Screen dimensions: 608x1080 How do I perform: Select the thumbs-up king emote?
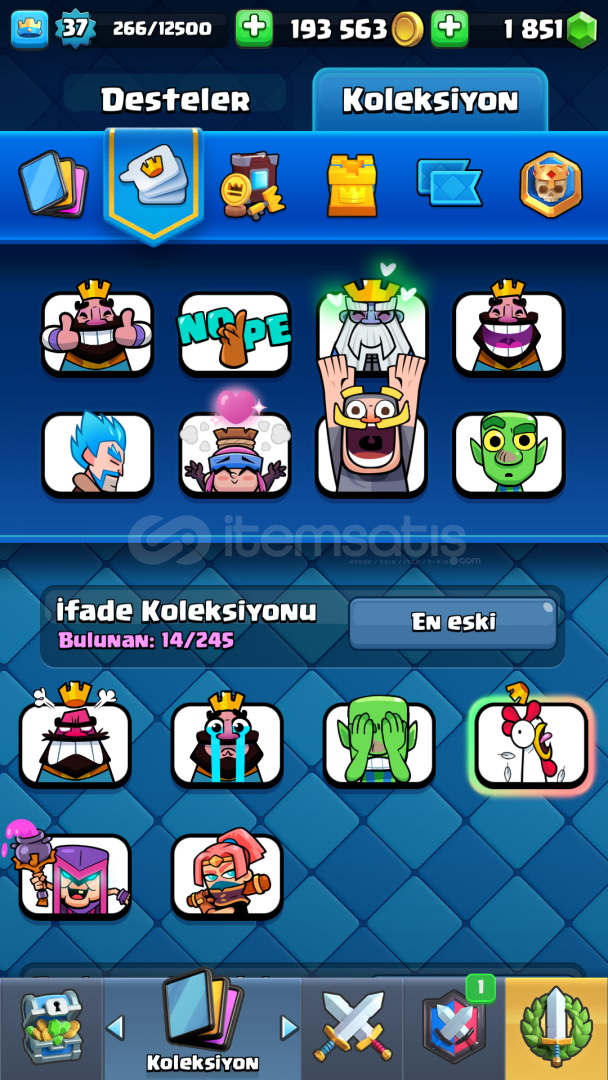click(97, 330)
